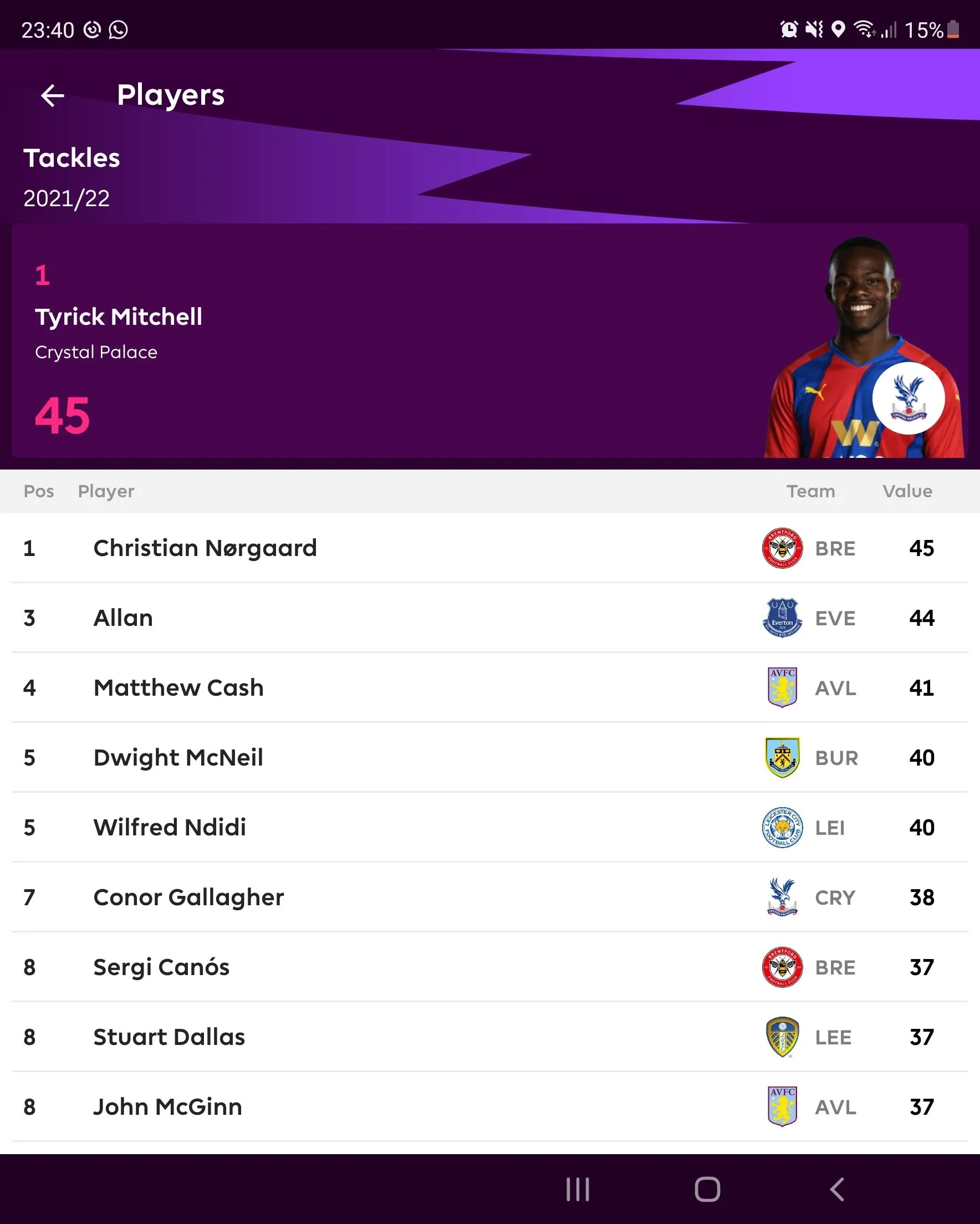Open Christian Nørgaard's player profile
980x1224 pixels.
[205, 548]
